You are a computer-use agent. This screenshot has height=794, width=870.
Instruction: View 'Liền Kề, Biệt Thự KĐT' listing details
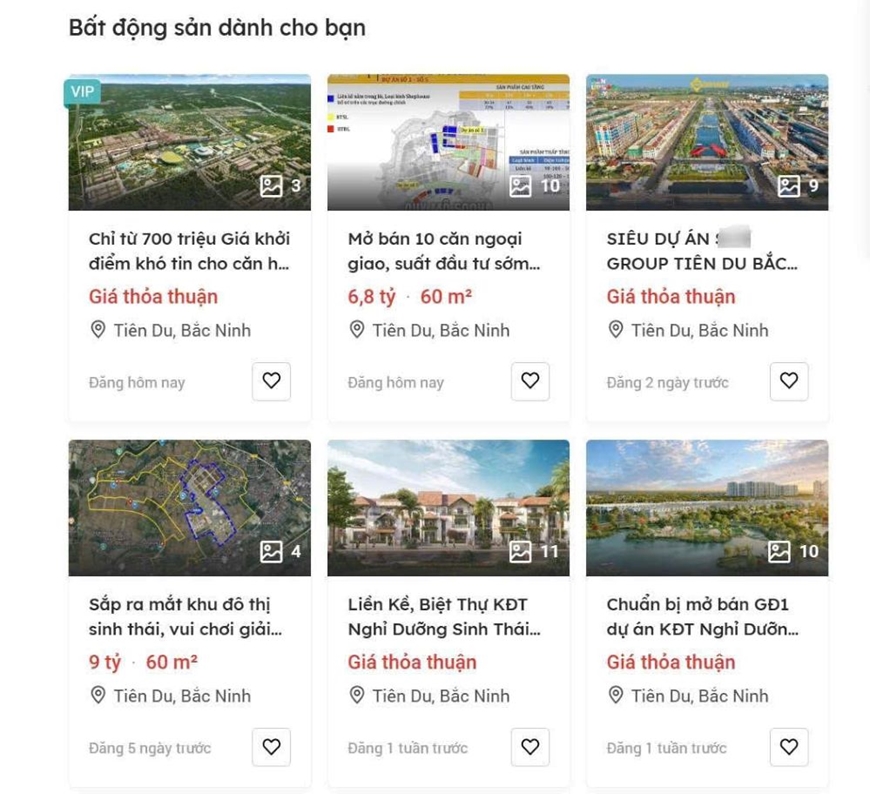[448, 617]
